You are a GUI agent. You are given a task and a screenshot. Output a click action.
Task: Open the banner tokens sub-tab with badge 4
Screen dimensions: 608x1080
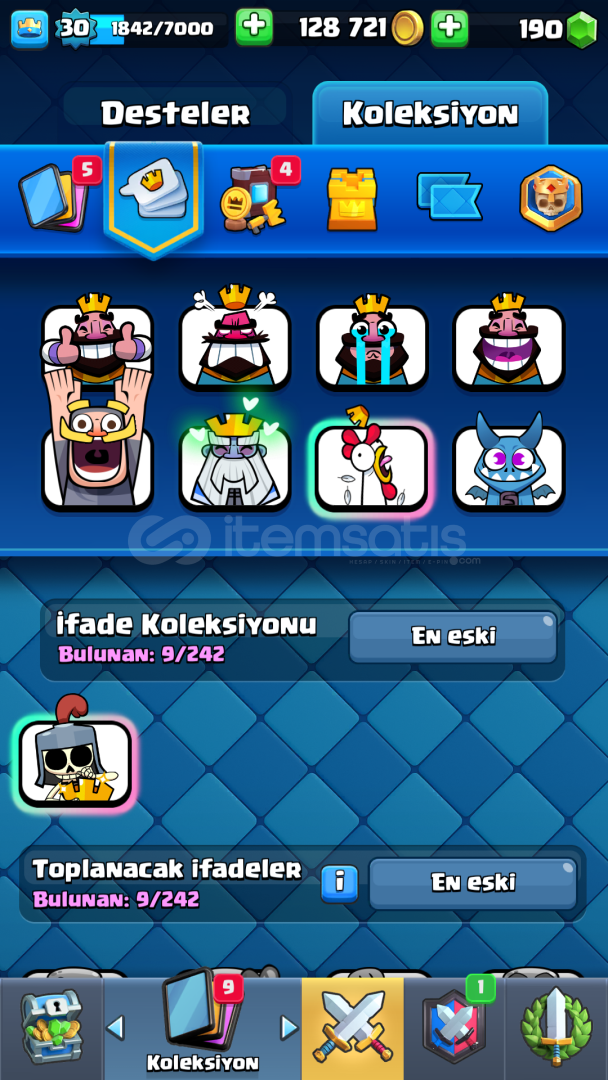click(x=256, y=198)
